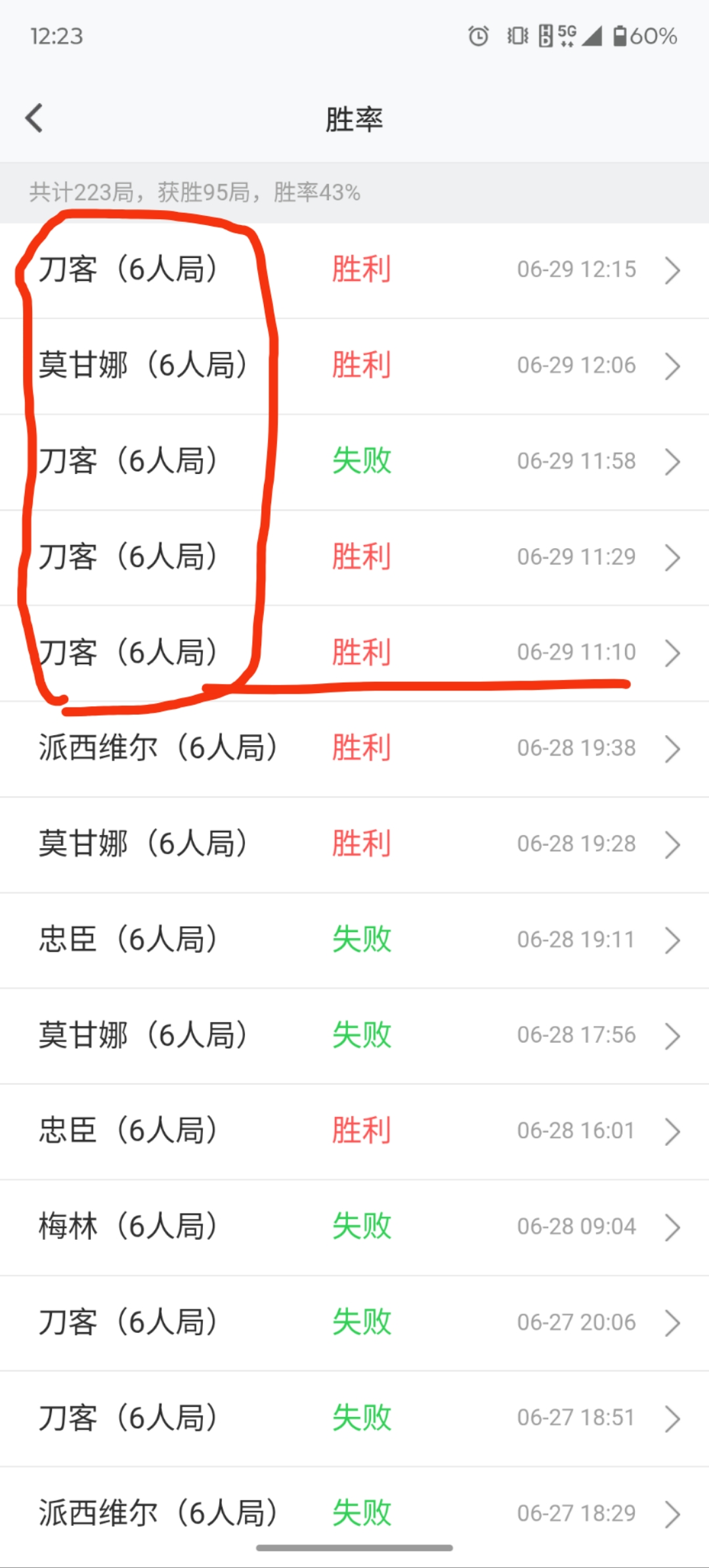Open the 刀客 win at 06-29 11:10
The image size is (709, 1568).
coord(354,652)
